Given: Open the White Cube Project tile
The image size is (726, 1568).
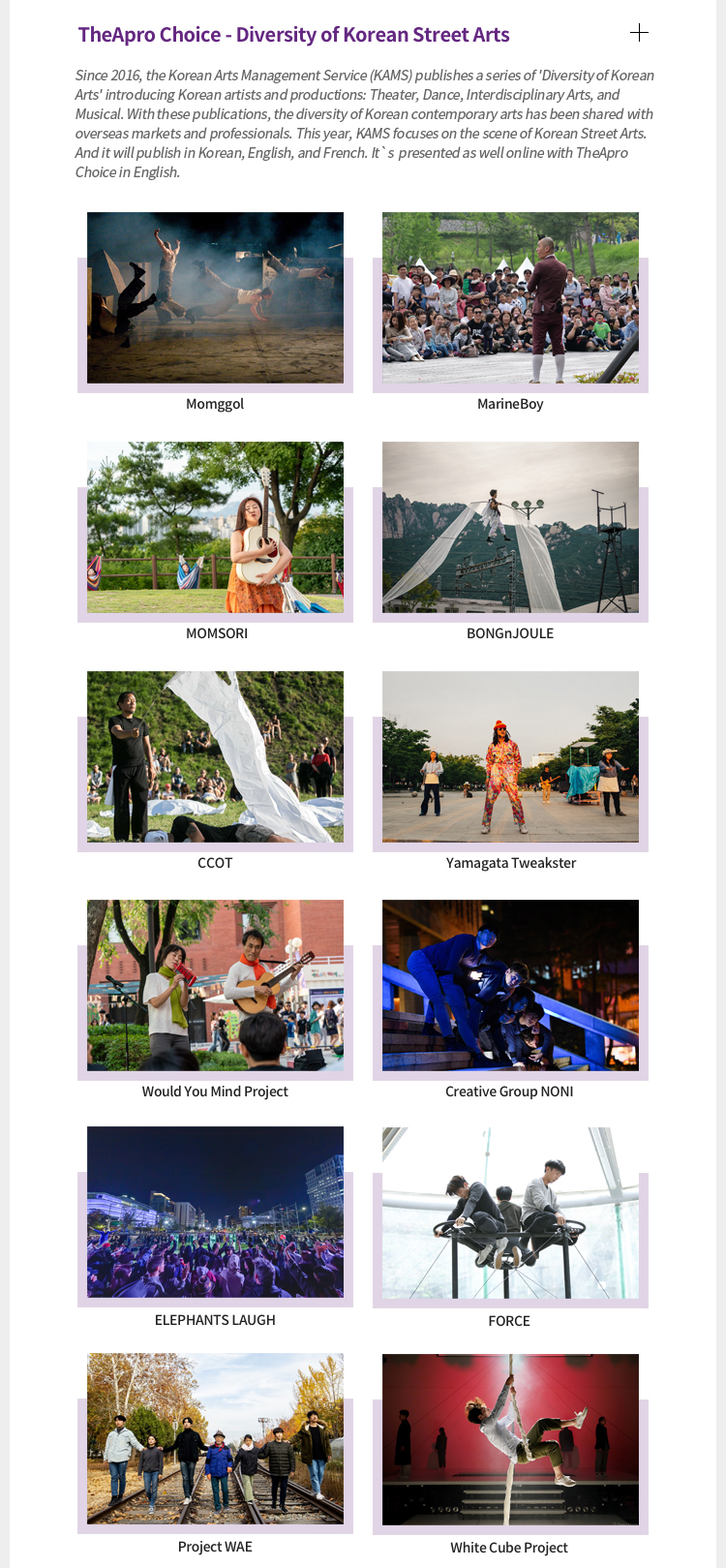Looking at the screenshot, I should tap(510, 1440).
